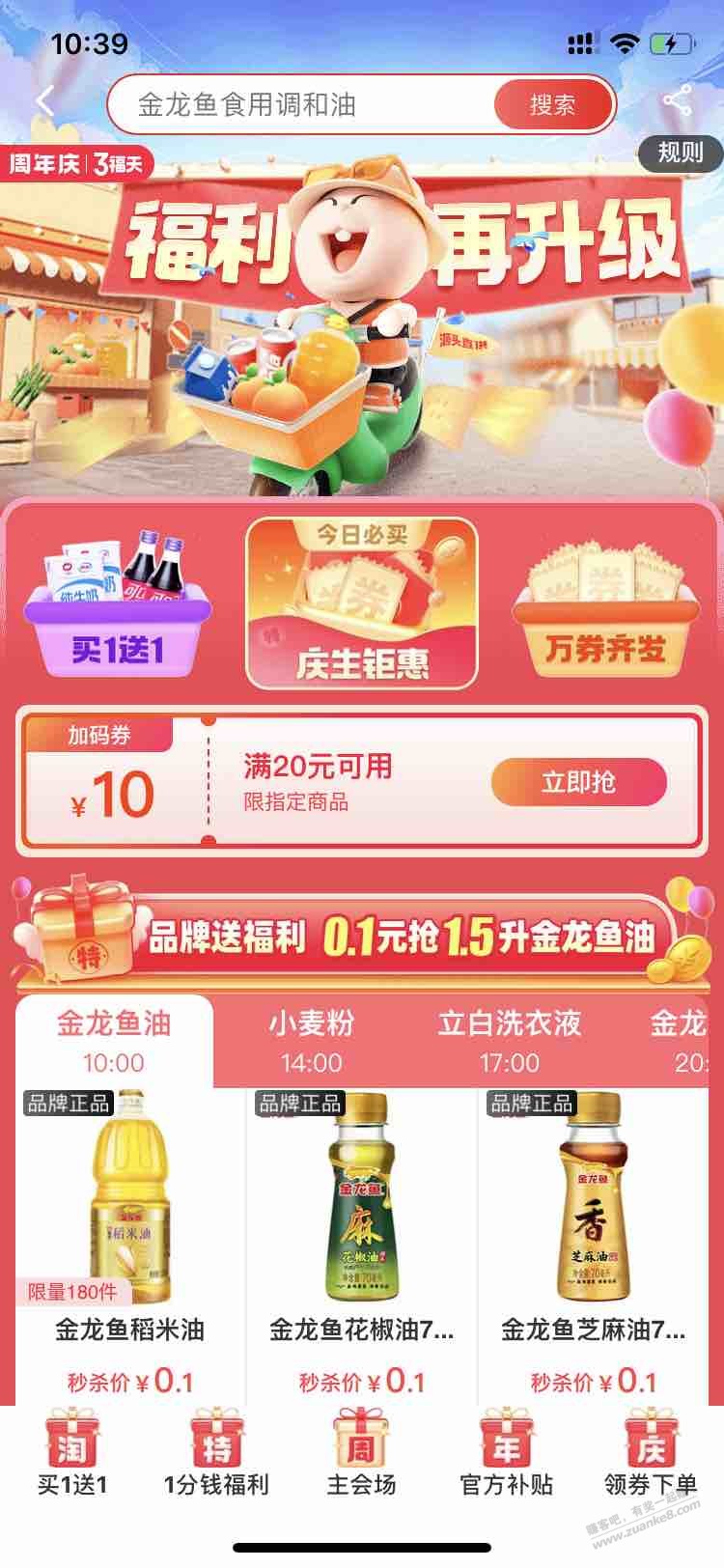Open the 金龙鱼花椒油 product card
The height and width of the screenshot is (1568, 724).
point(362,1246)
